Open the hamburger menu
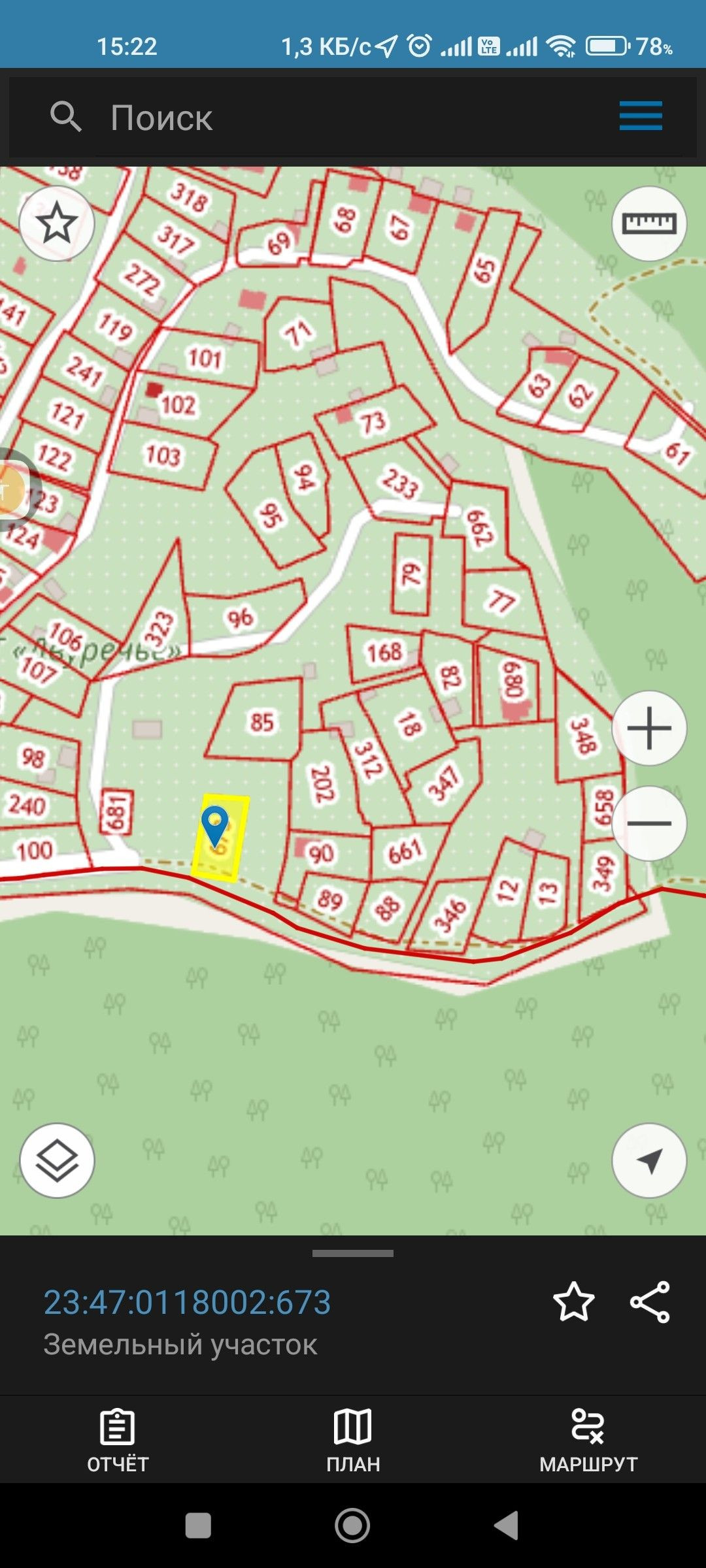706x1568 pixels. coord(641,116)
